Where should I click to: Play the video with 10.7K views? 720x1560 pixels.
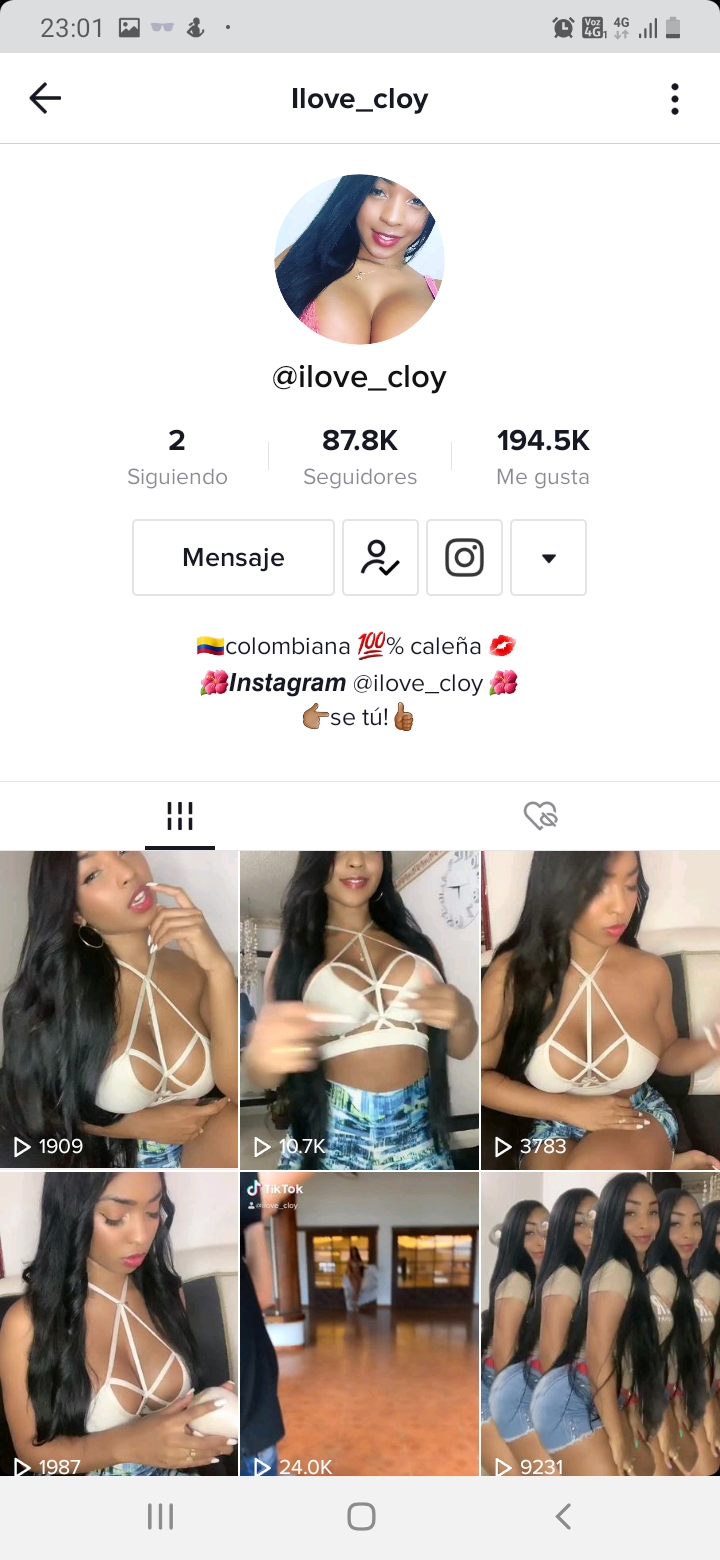(x=360, y=1008)
